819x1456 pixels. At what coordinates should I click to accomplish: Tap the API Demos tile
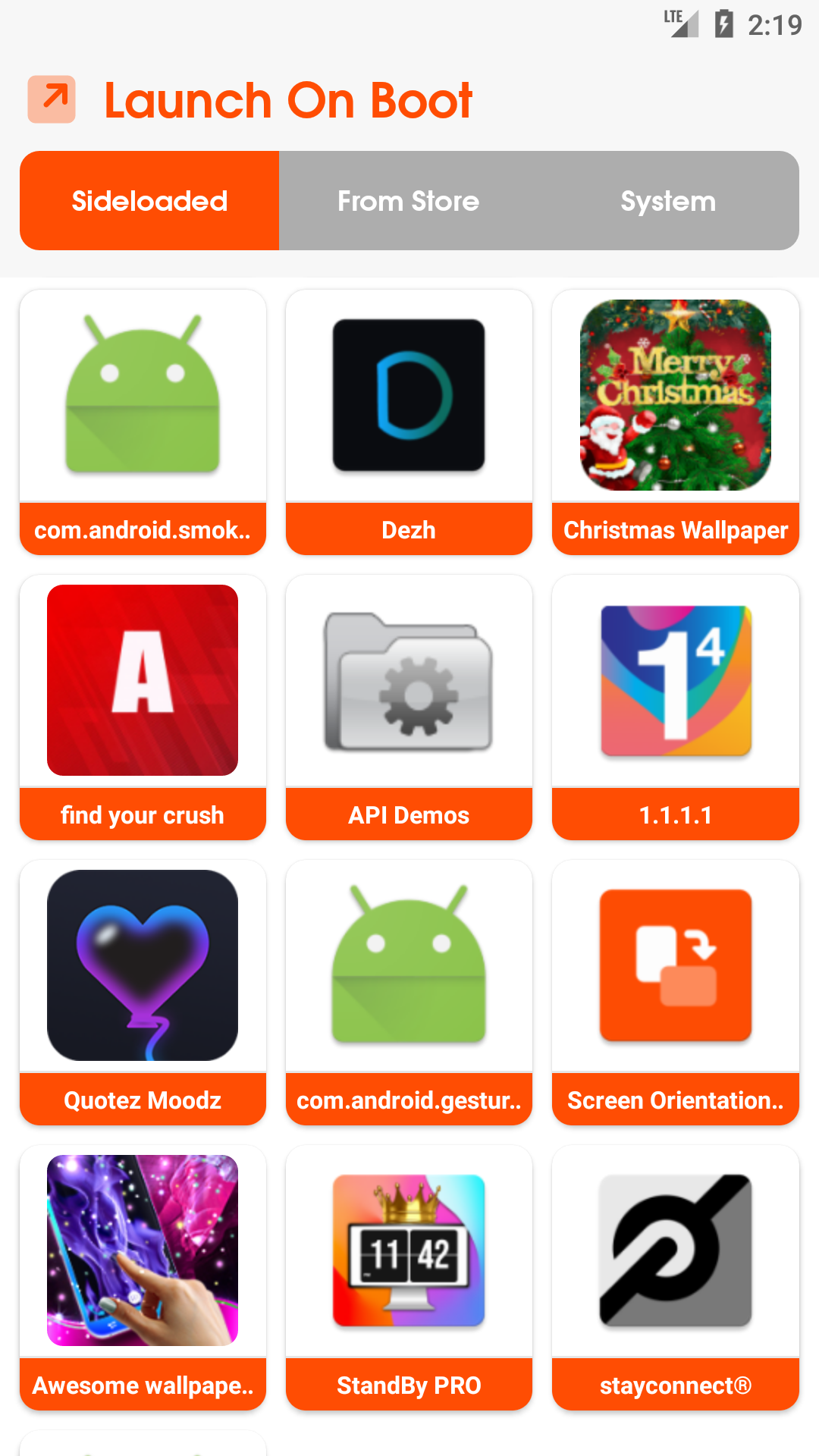click(409, 707)
